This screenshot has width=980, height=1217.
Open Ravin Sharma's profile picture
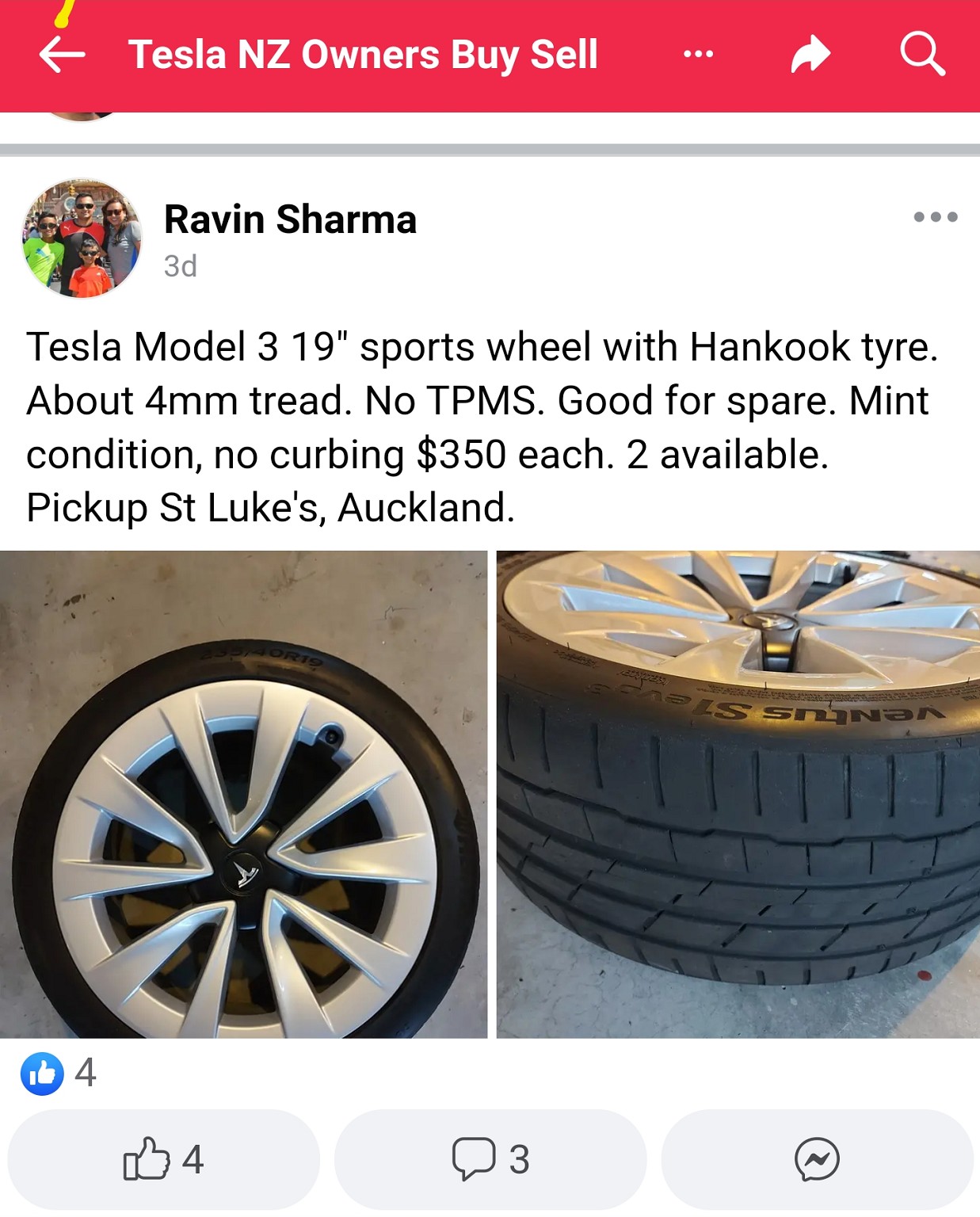click(x=82, y=238)
